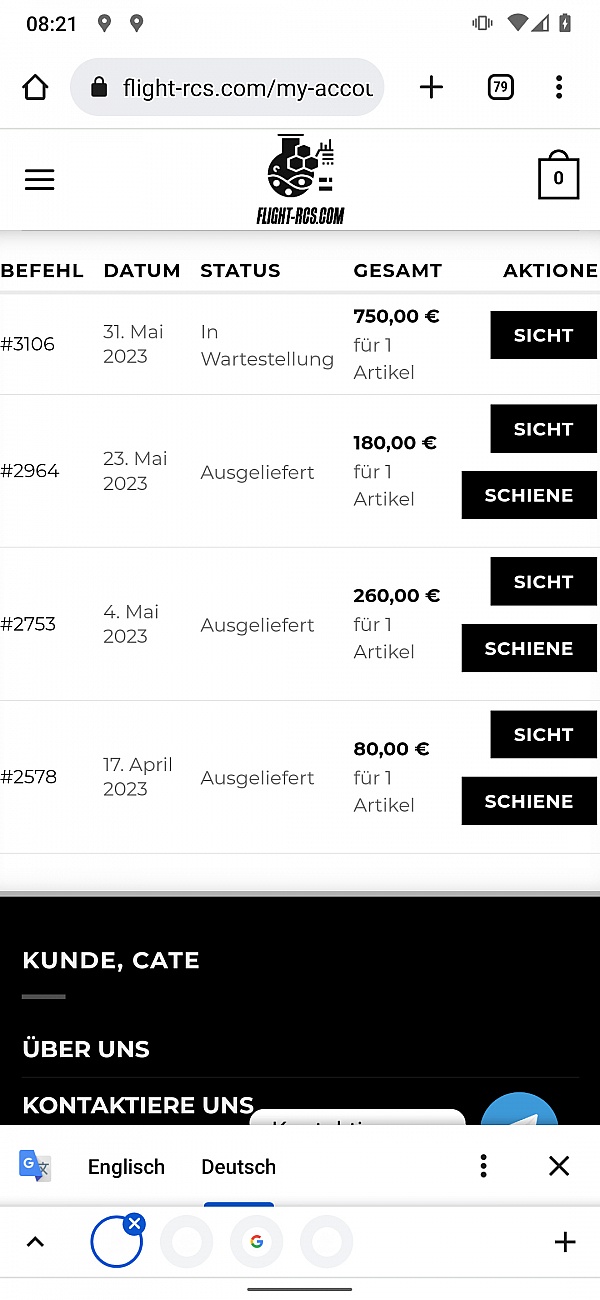
Task: View order #2578 with SICHT
Action: pyautogui.click(x=543, y=735)
